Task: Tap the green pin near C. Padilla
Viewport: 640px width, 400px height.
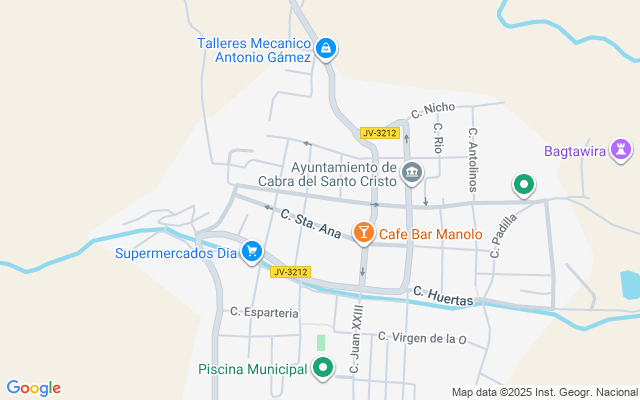Action: pyautogui.click(x=523, y=185)
